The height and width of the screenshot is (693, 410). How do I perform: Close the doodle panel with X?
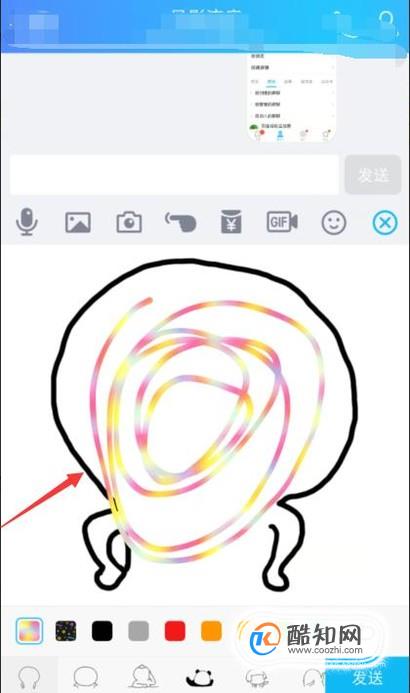(385, 222)
